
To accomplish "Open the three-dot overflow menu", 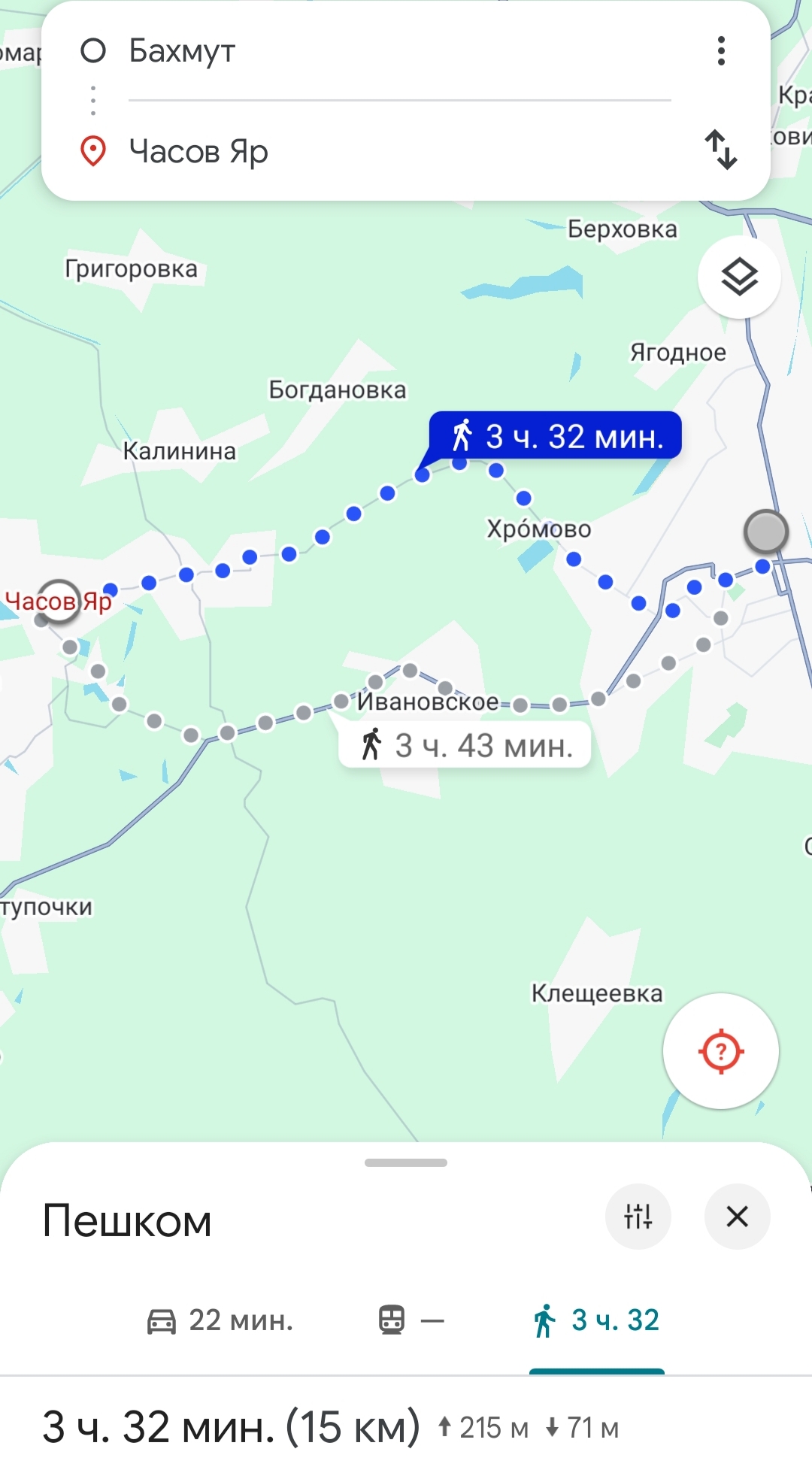I will click(721, 51).
